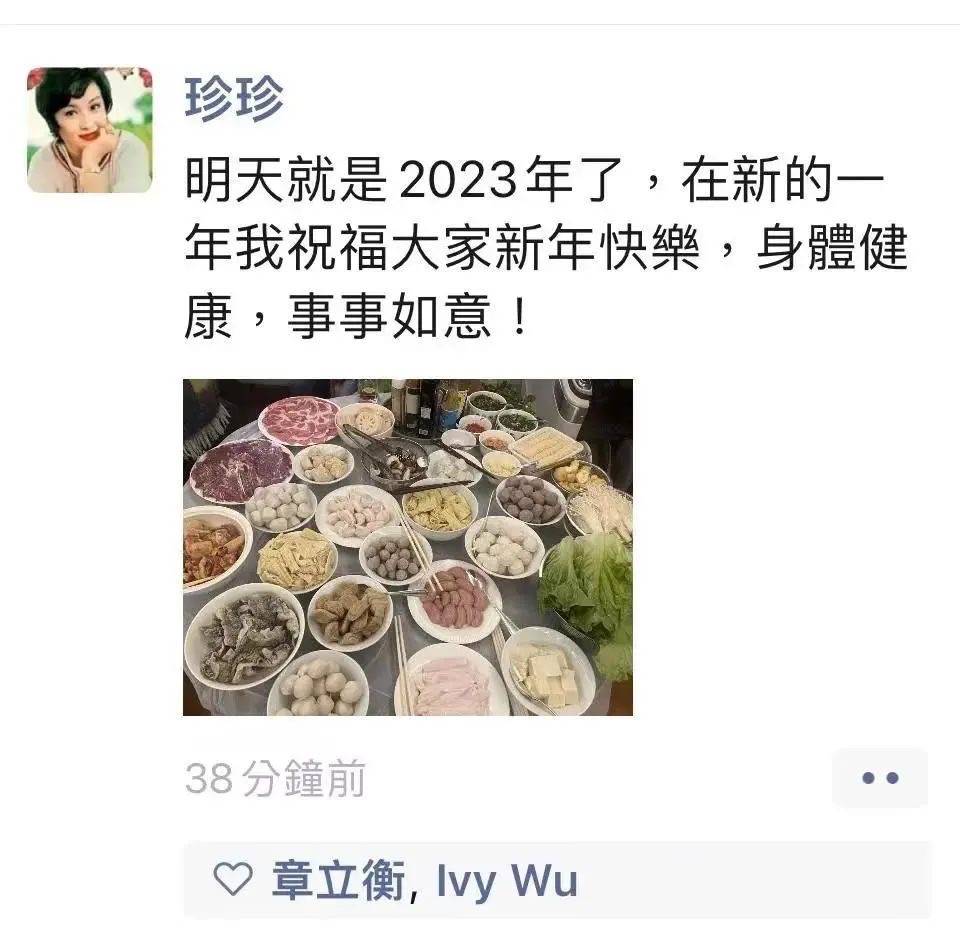Image resolution: width=960 pixels, height=945 pixels.
Task: Open Ivy Wu's profile from the likes
Action: 507,881
